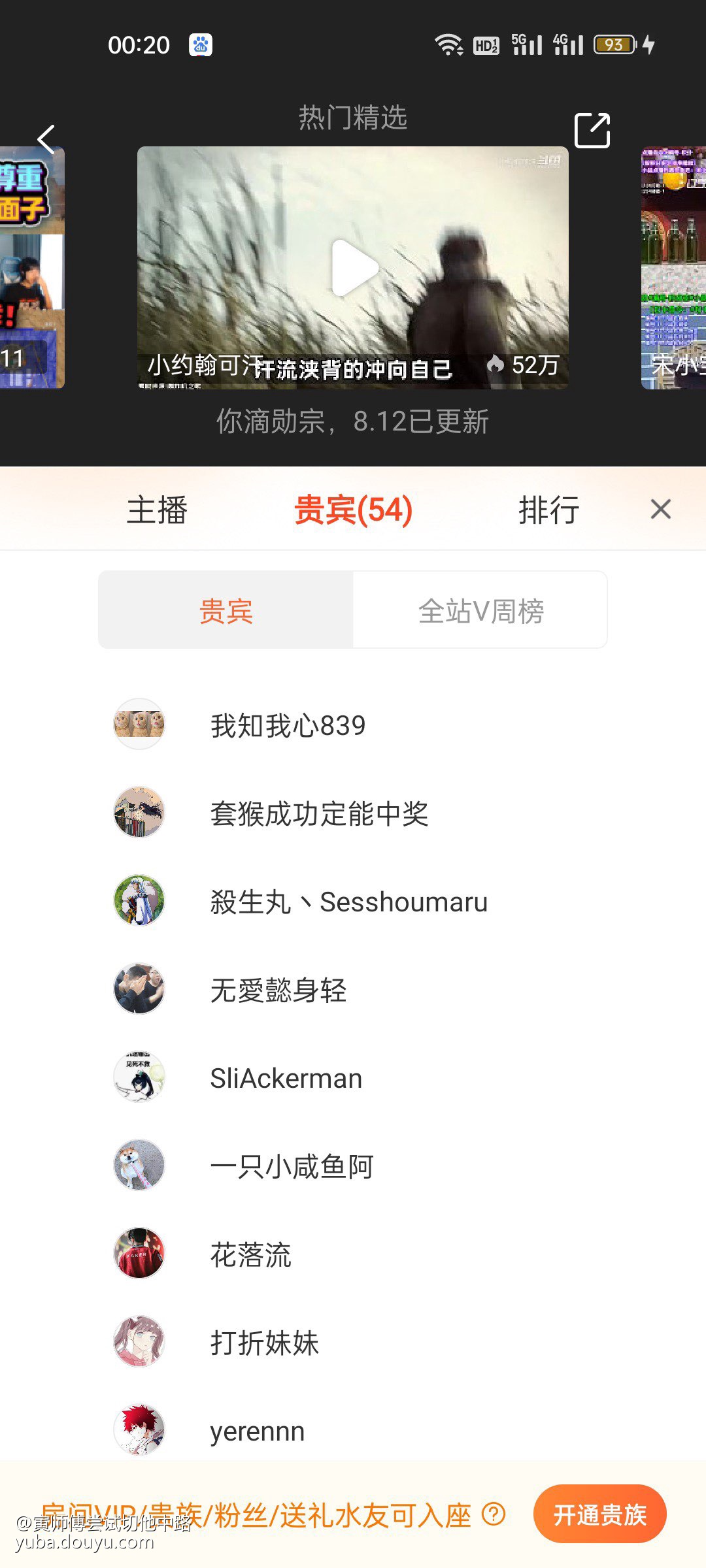The width and height of the screenshot is (706, 1568).
Task: Switch to the 排行 tab
Action: (548, 510)
